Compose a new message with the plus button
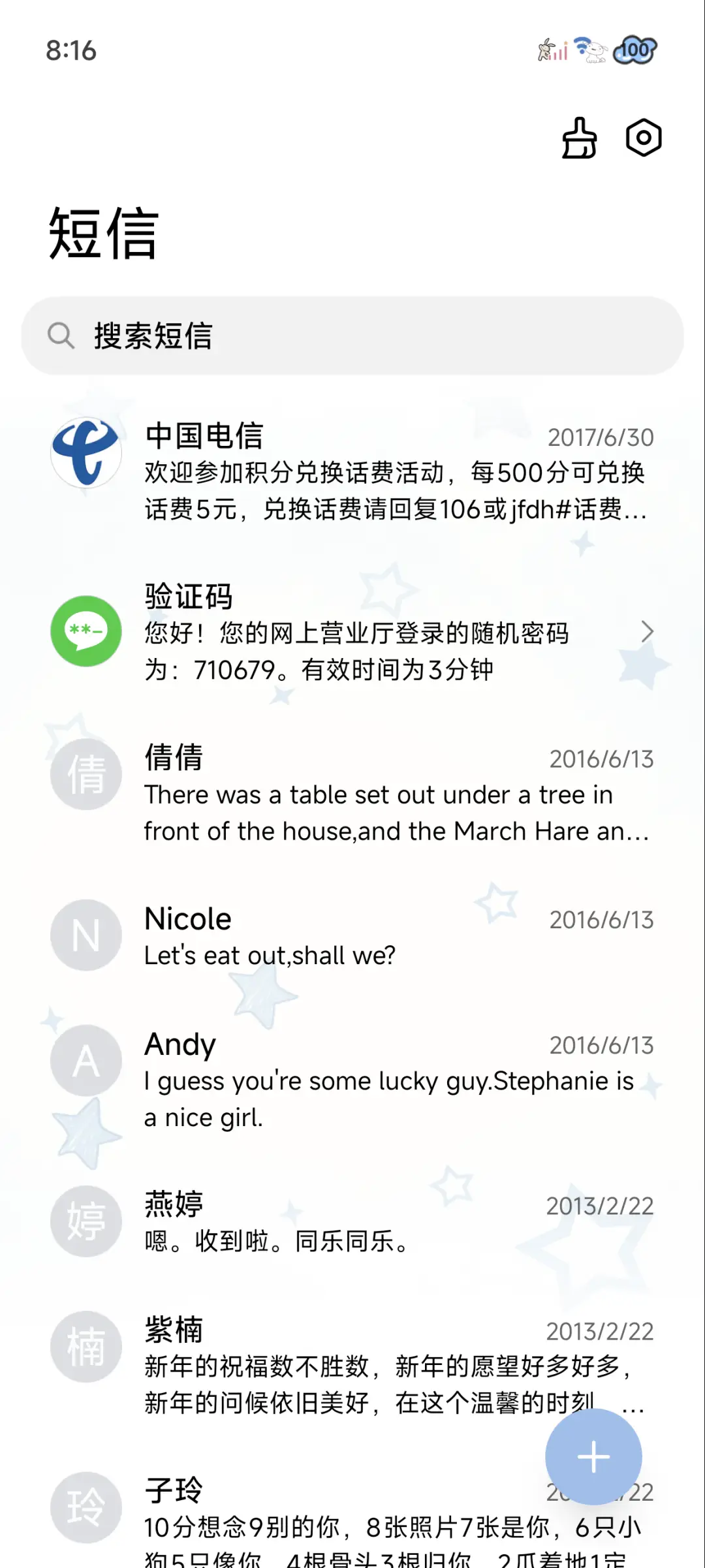This screenshot has height=1568, width=705. pyautogui.click(x=593, y=1456)
